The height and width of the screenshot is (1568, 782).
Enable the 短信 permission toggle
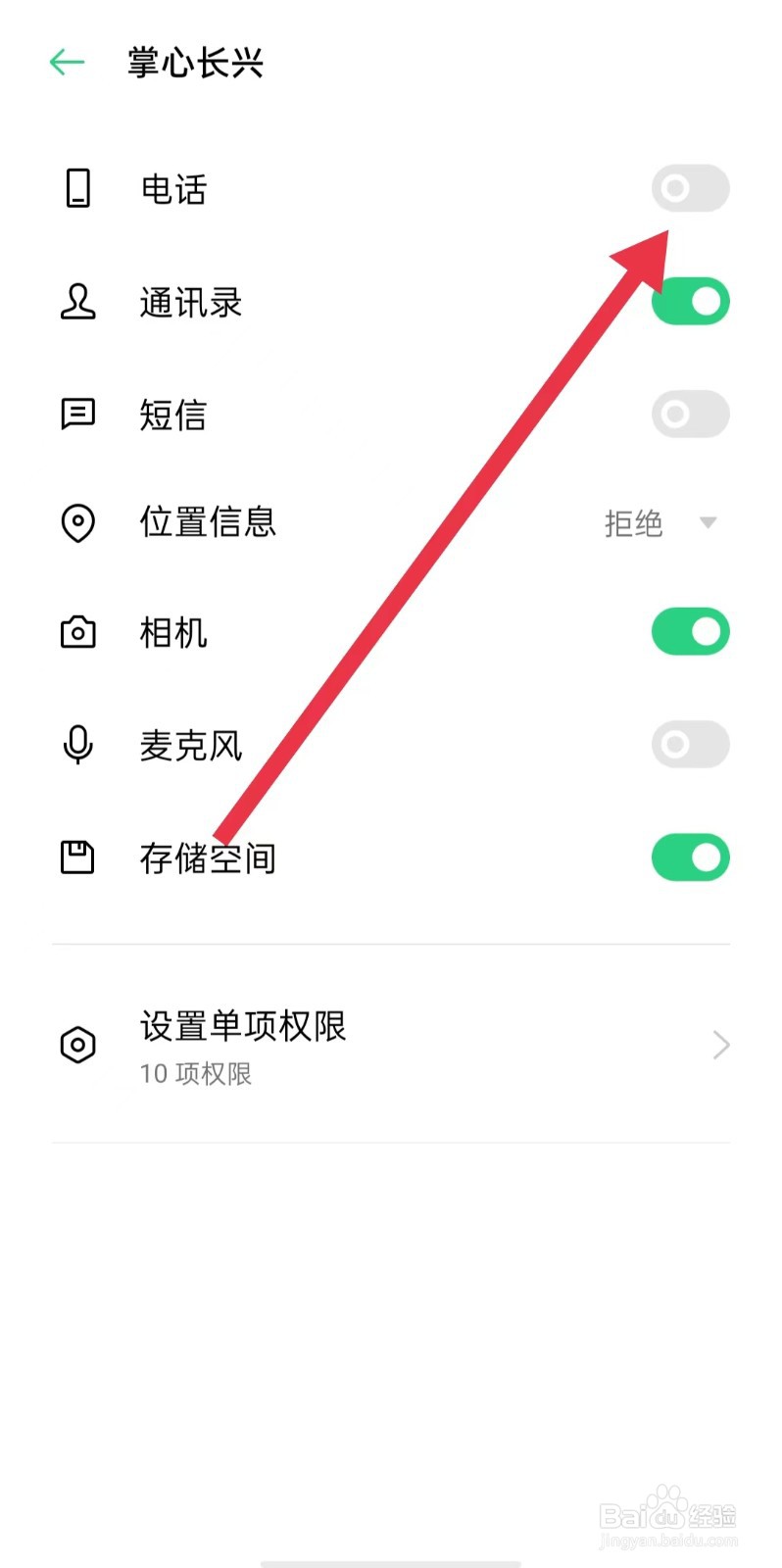point(690,414)
